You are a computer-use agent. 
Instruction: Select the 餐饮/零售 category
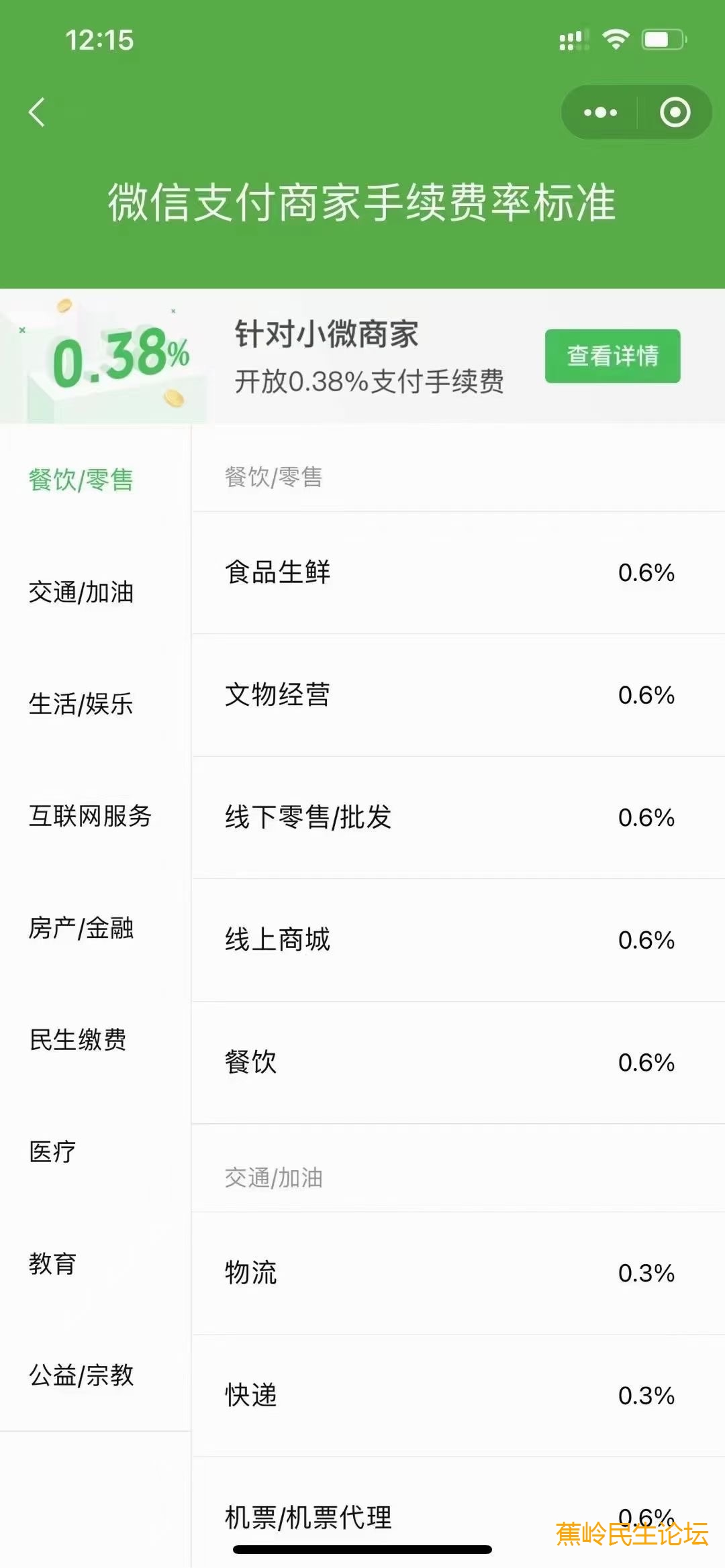(x=81, y=480)
